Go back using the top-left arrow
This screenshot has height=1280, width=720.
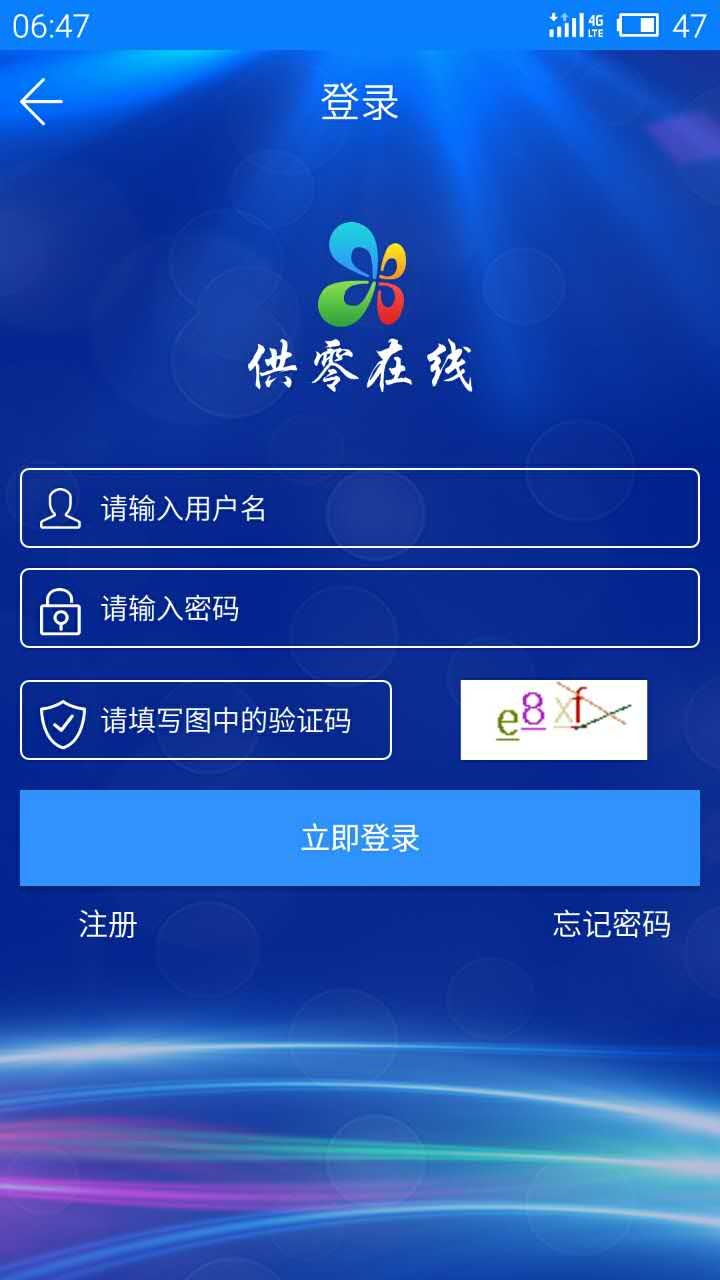41,102
